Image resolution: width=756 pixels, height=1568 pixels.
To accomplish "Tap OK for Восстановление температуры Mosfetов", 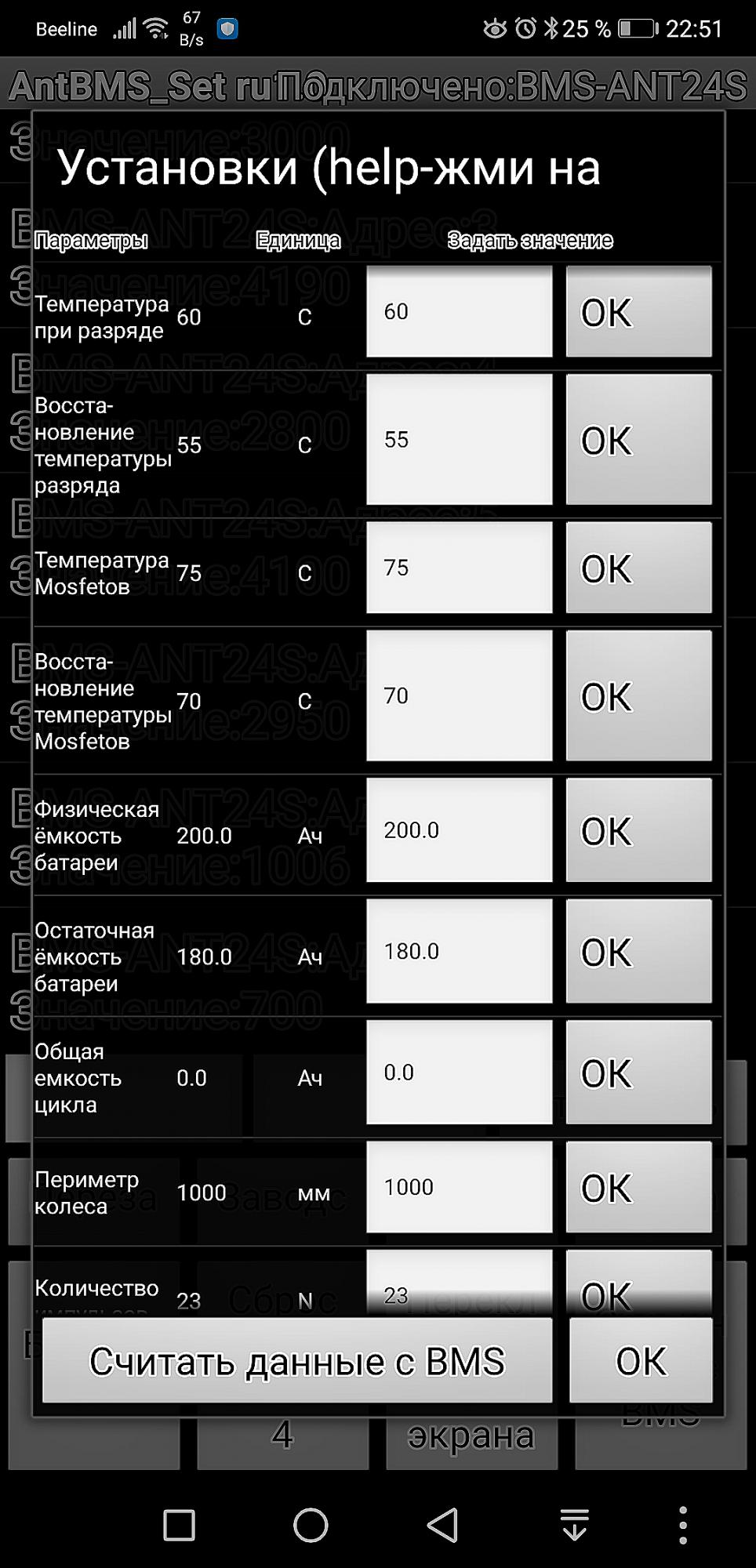I will (x=638, y=695).
